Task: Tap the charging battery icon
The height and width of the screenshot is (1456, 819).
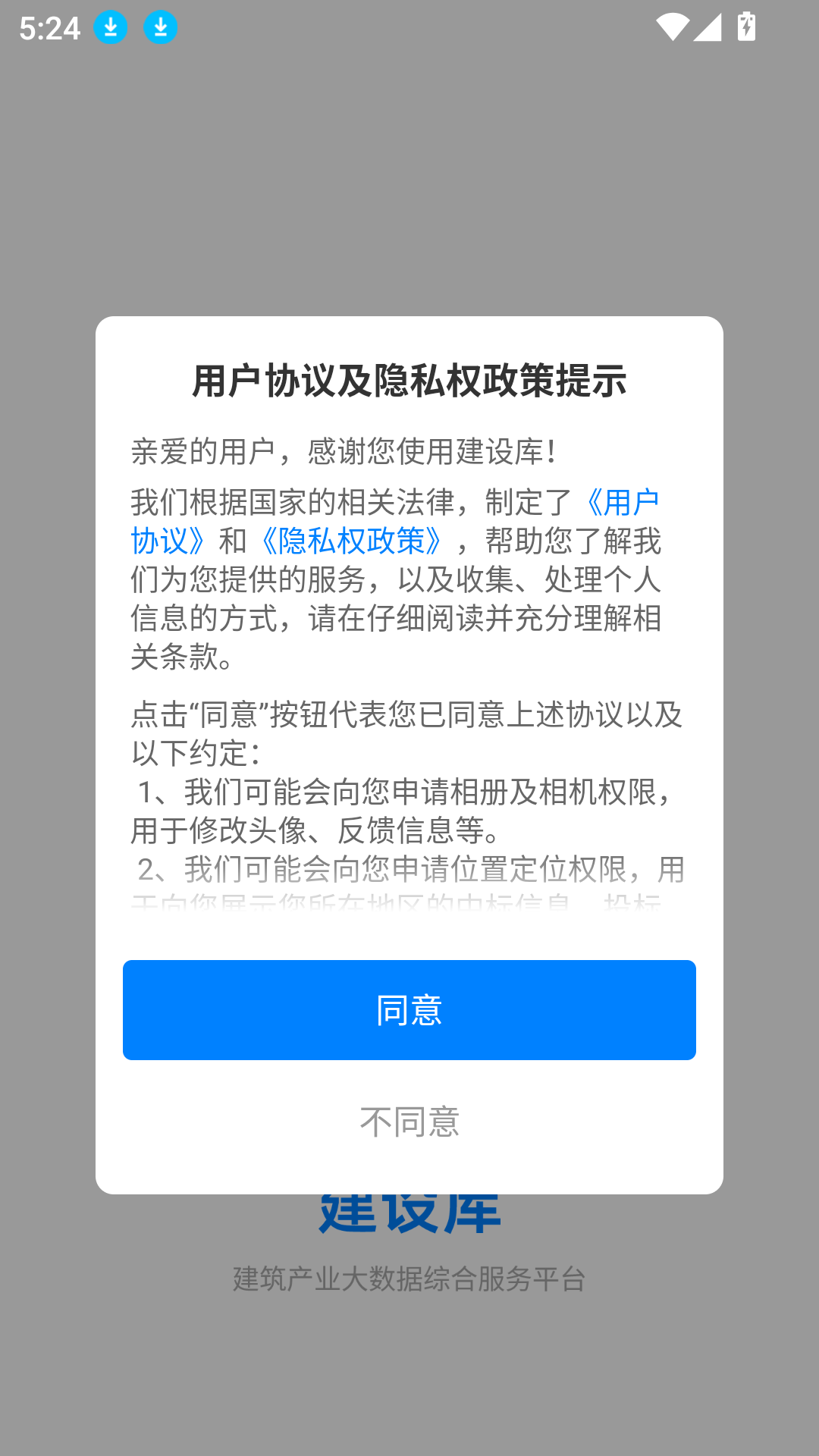Action: coord(747,29)
